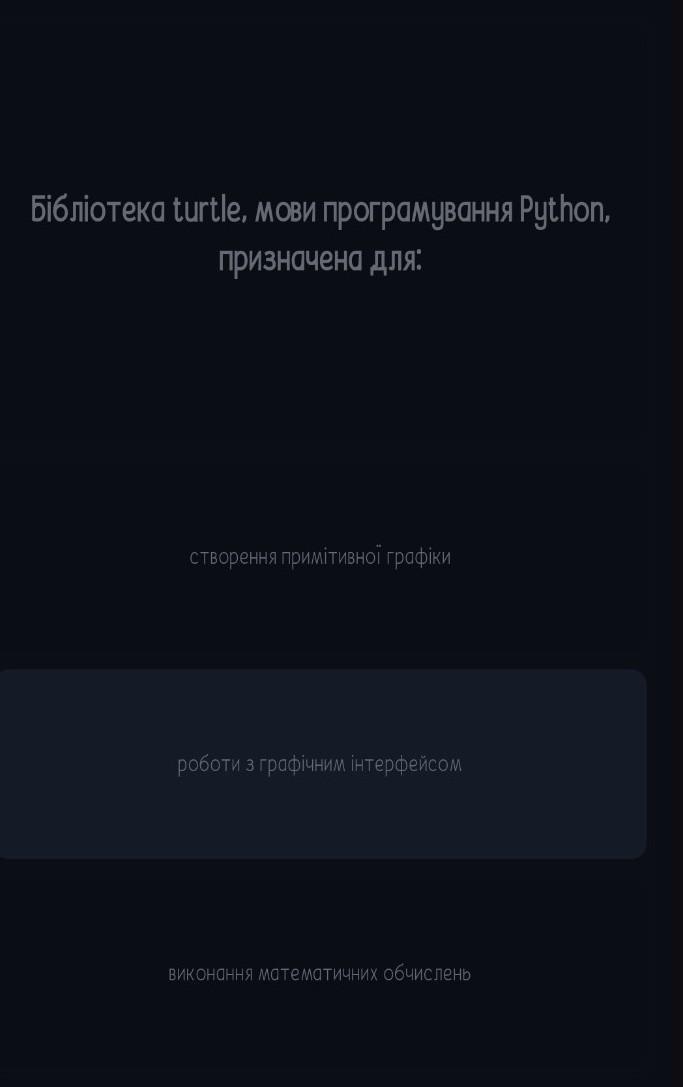Screen dimensions: 683x1087
Task: Pick 'виконання математичних обчислень' option
Action: 320,973
